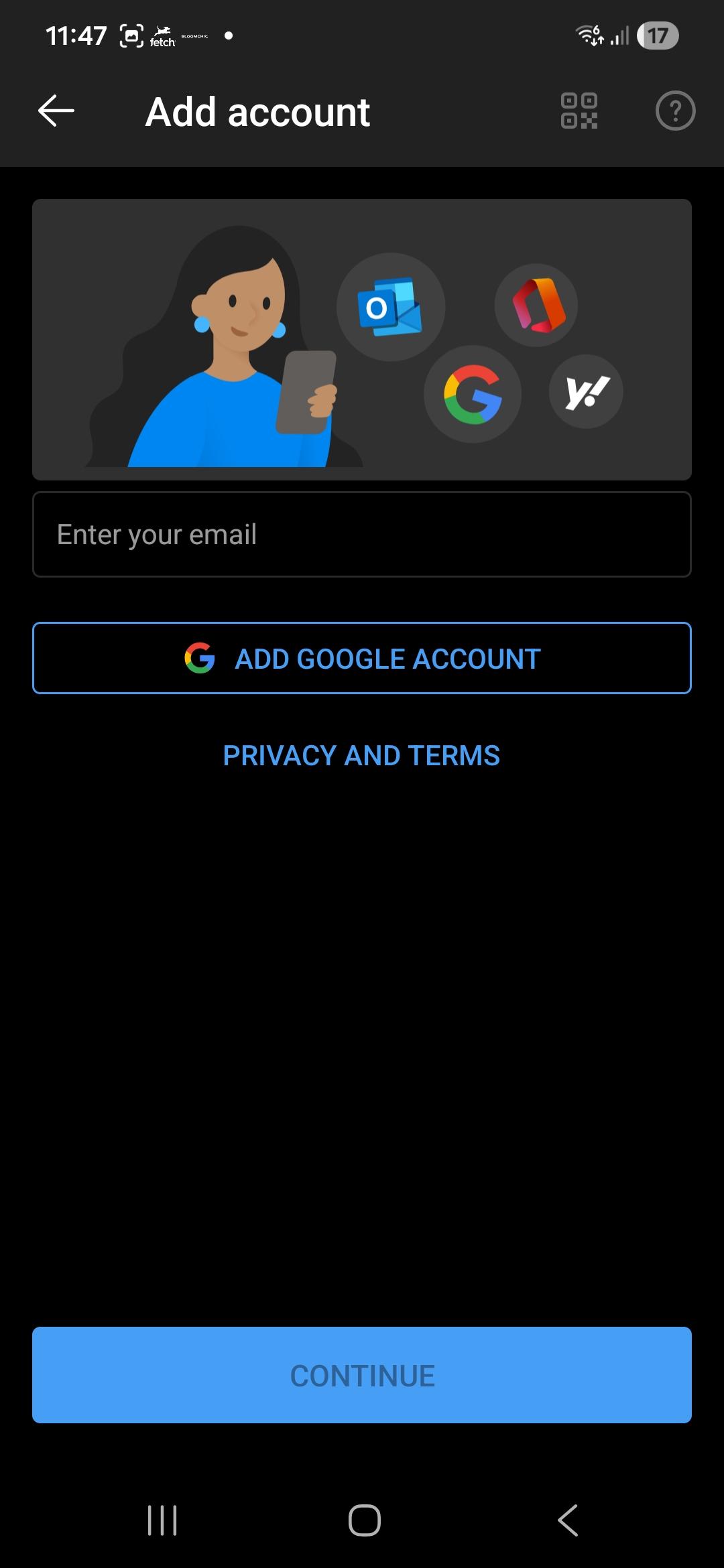Focus the Enter your email field
724x1568 pixels.
[x=362, y=535]
